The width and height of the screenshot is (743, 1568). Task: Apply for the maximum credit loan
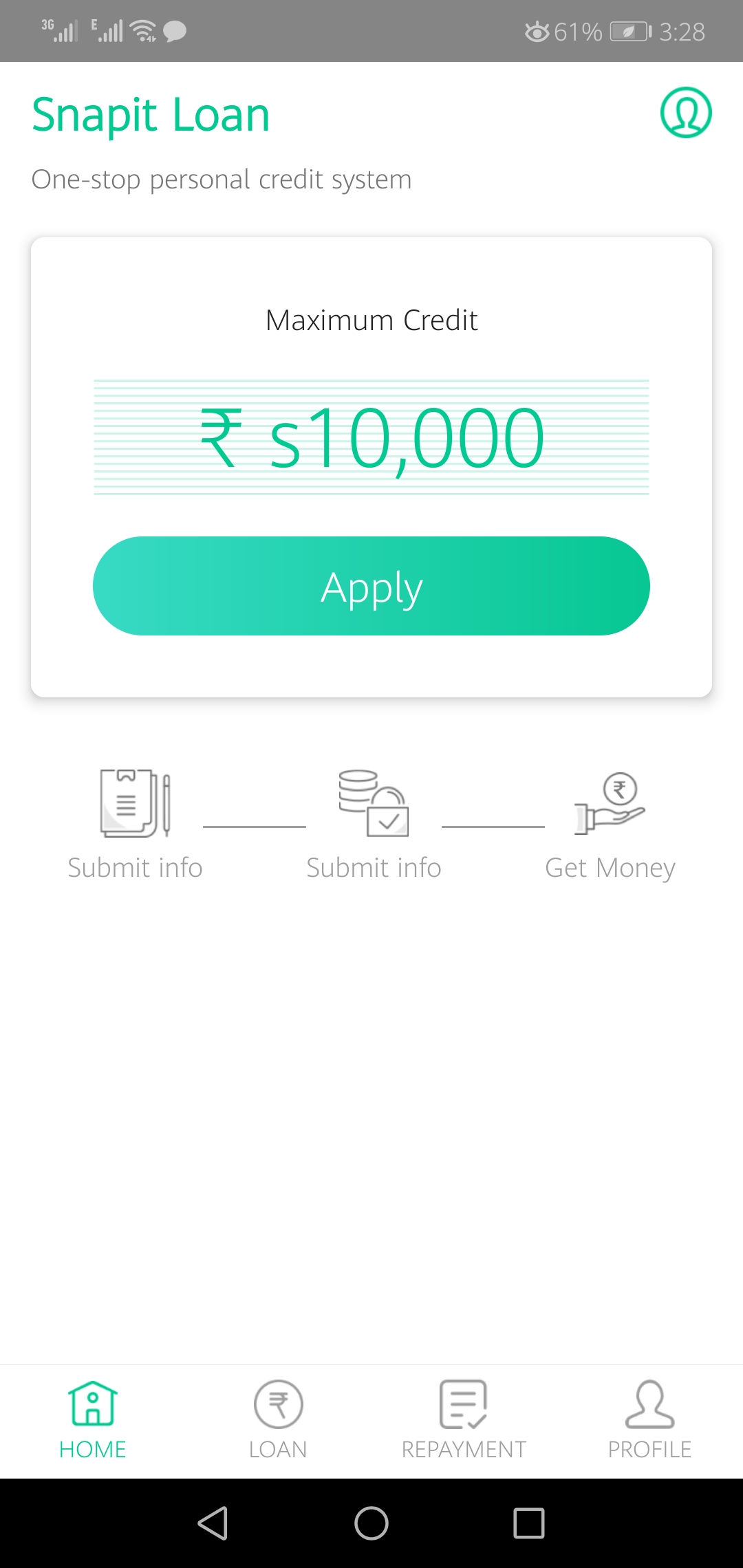(371, 586)
